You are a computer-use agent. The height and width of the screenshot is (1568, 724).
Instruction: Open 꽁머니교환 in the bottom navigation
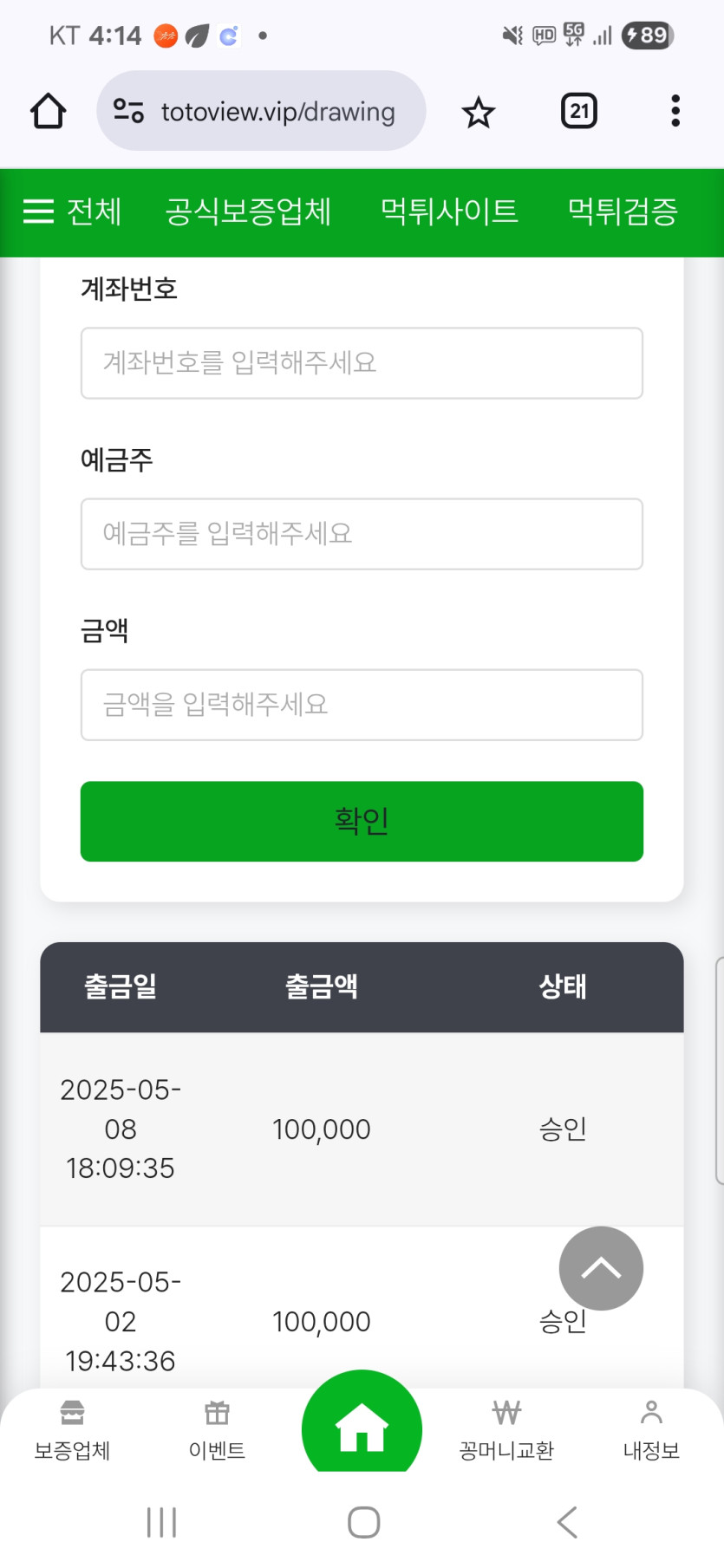click(506, 1431)
